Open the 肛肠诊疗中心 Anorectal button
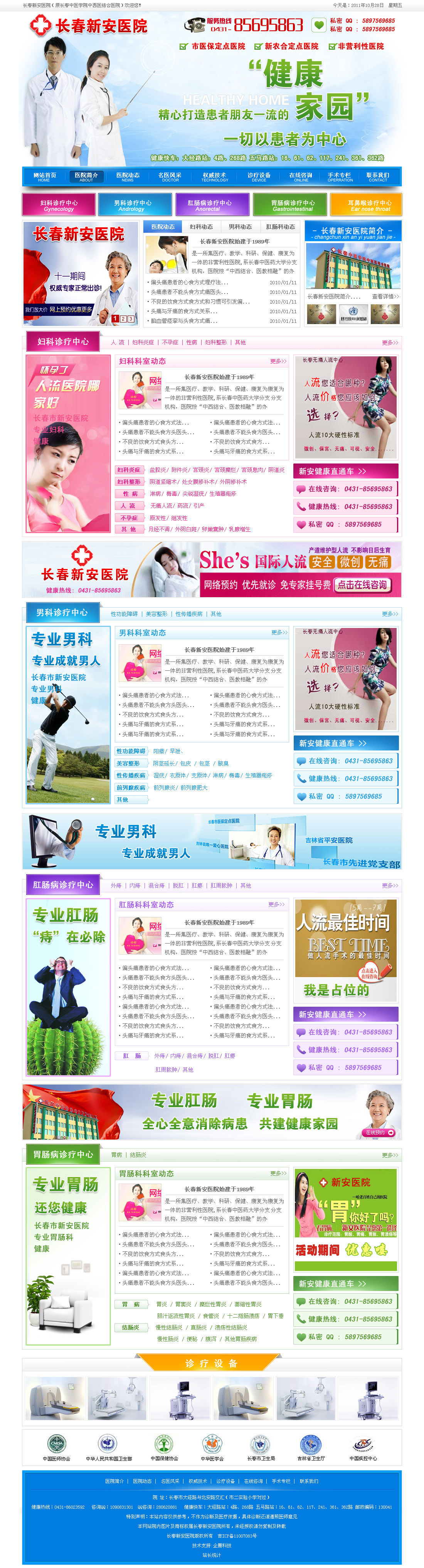424x1568 pixels. 209,205
